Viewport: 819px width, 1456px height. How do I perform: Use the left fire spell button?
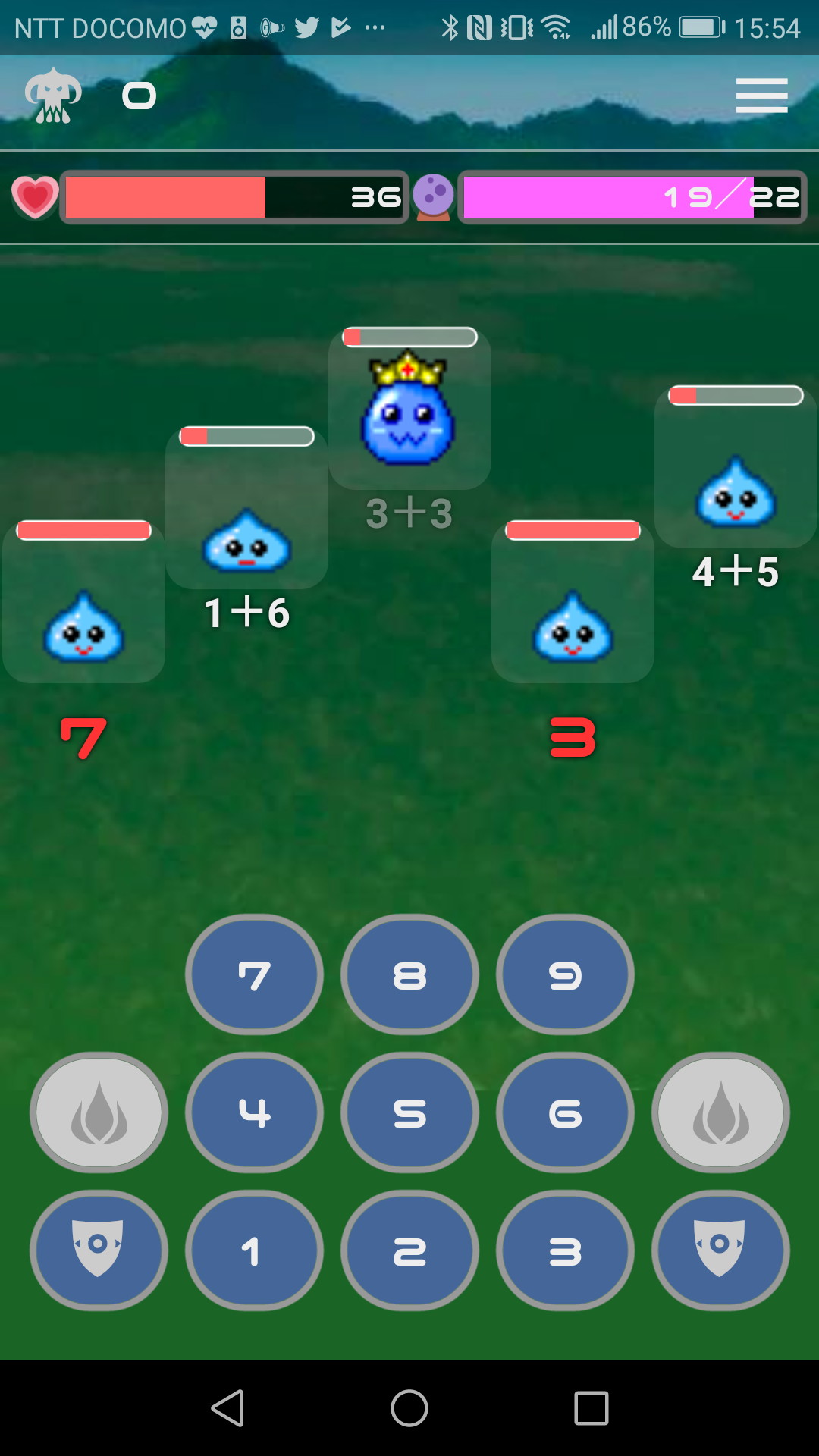tap(99, 1112)
